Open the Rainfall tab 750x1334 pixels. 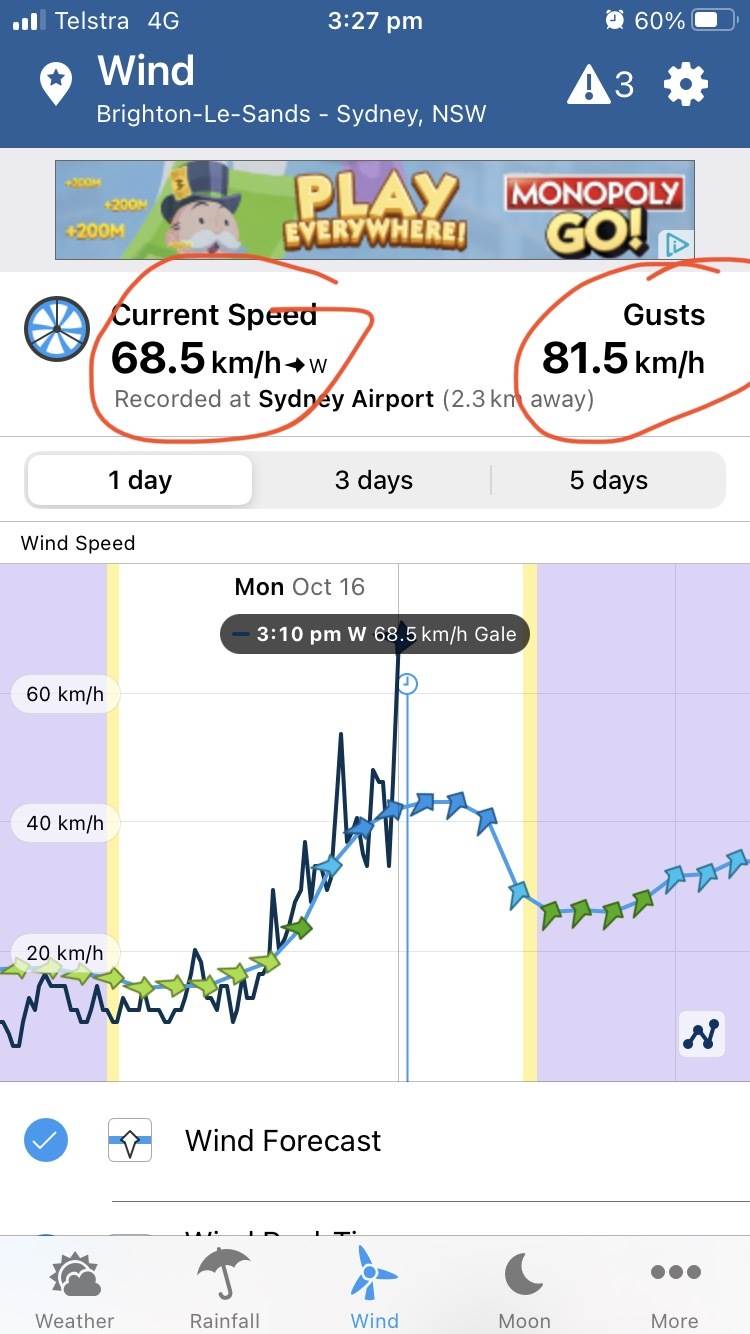tap(225, 1292)
